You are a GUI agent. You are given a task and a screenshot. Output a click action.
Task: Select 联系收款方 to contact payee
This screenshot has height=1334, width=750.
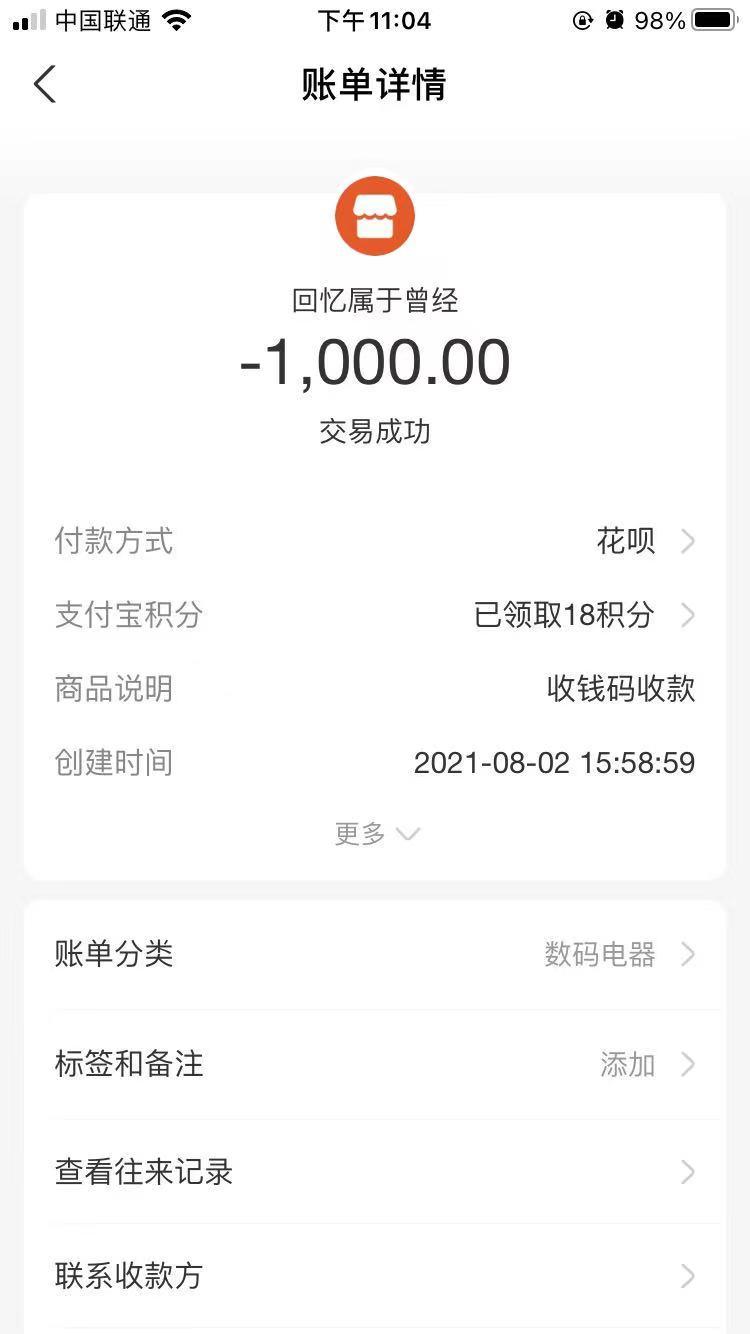[374, 1276]
